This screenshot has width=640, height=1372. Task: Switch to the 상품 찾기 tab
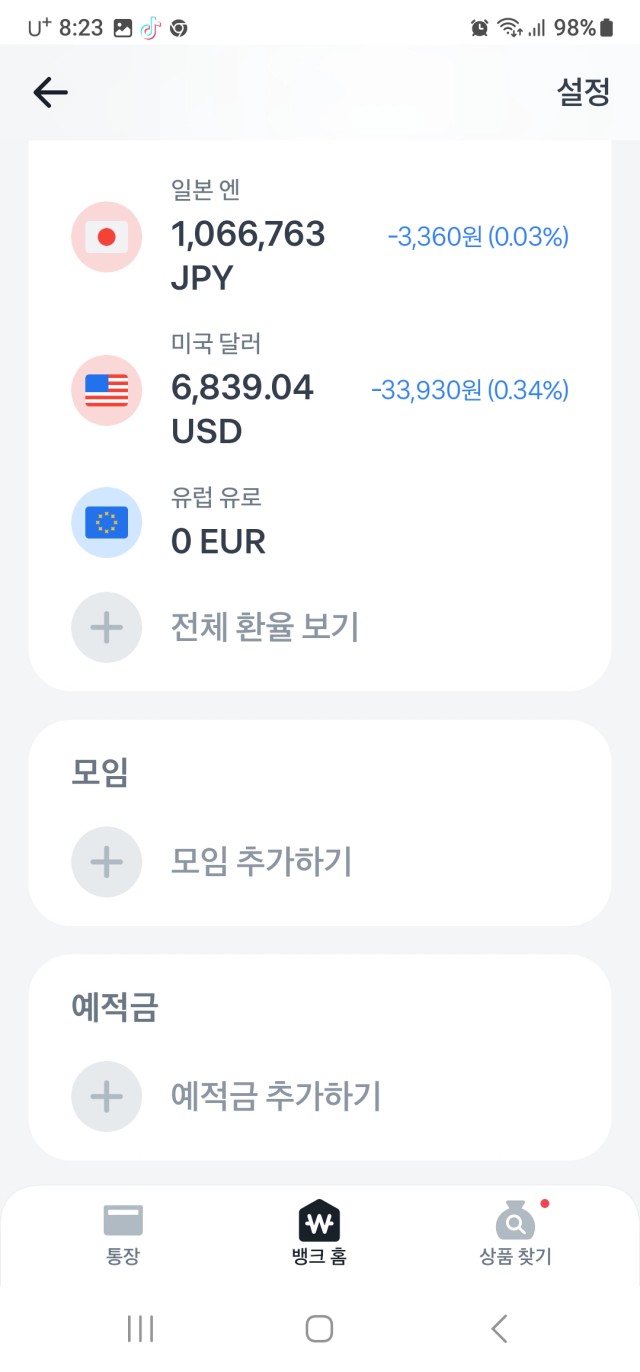point(515,1235)
